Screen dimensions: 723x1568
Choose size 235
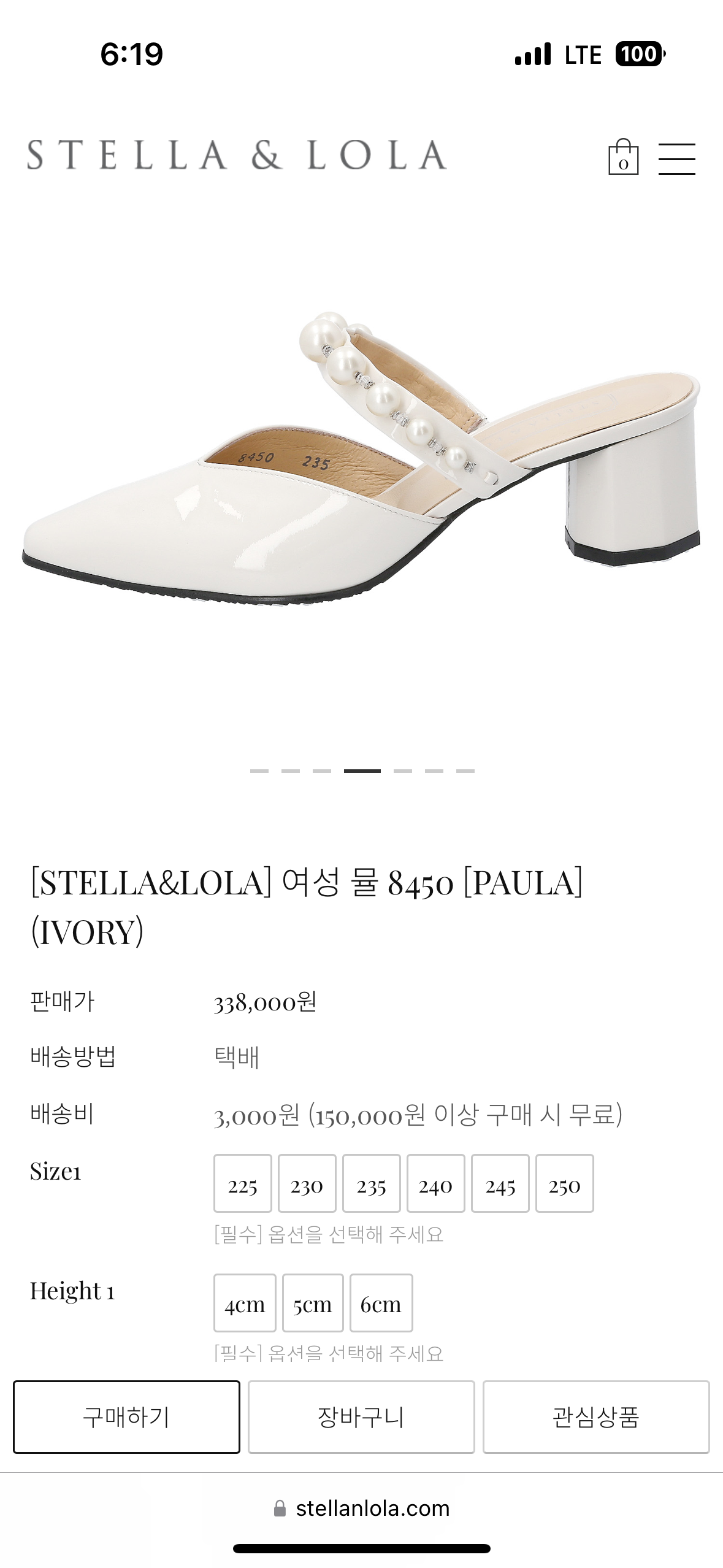[371, 1183]
